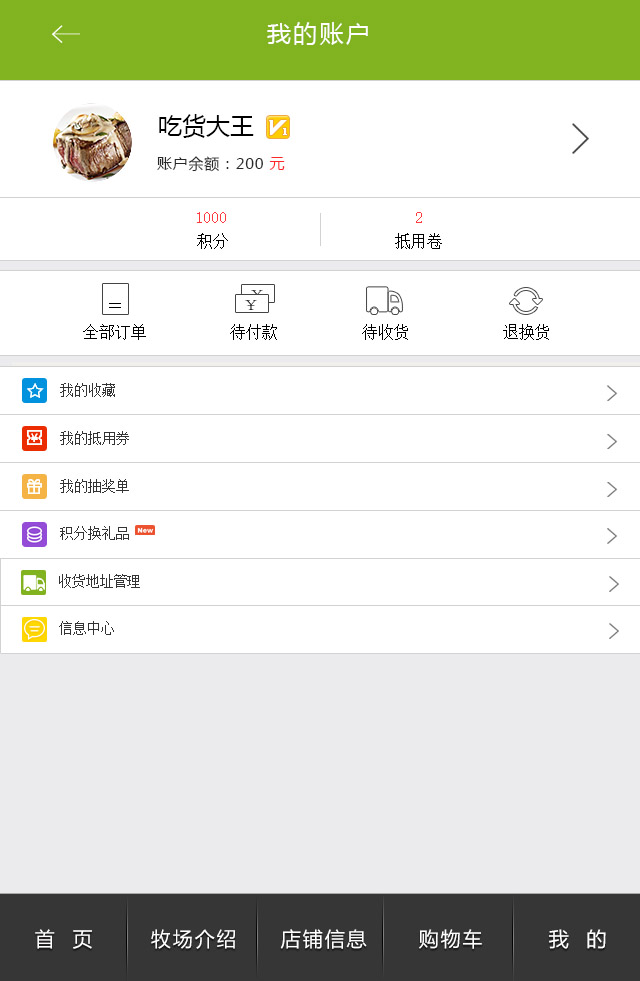View my 积分 points
This screenshot has height=981, width=640.
[x=211, y=230]
